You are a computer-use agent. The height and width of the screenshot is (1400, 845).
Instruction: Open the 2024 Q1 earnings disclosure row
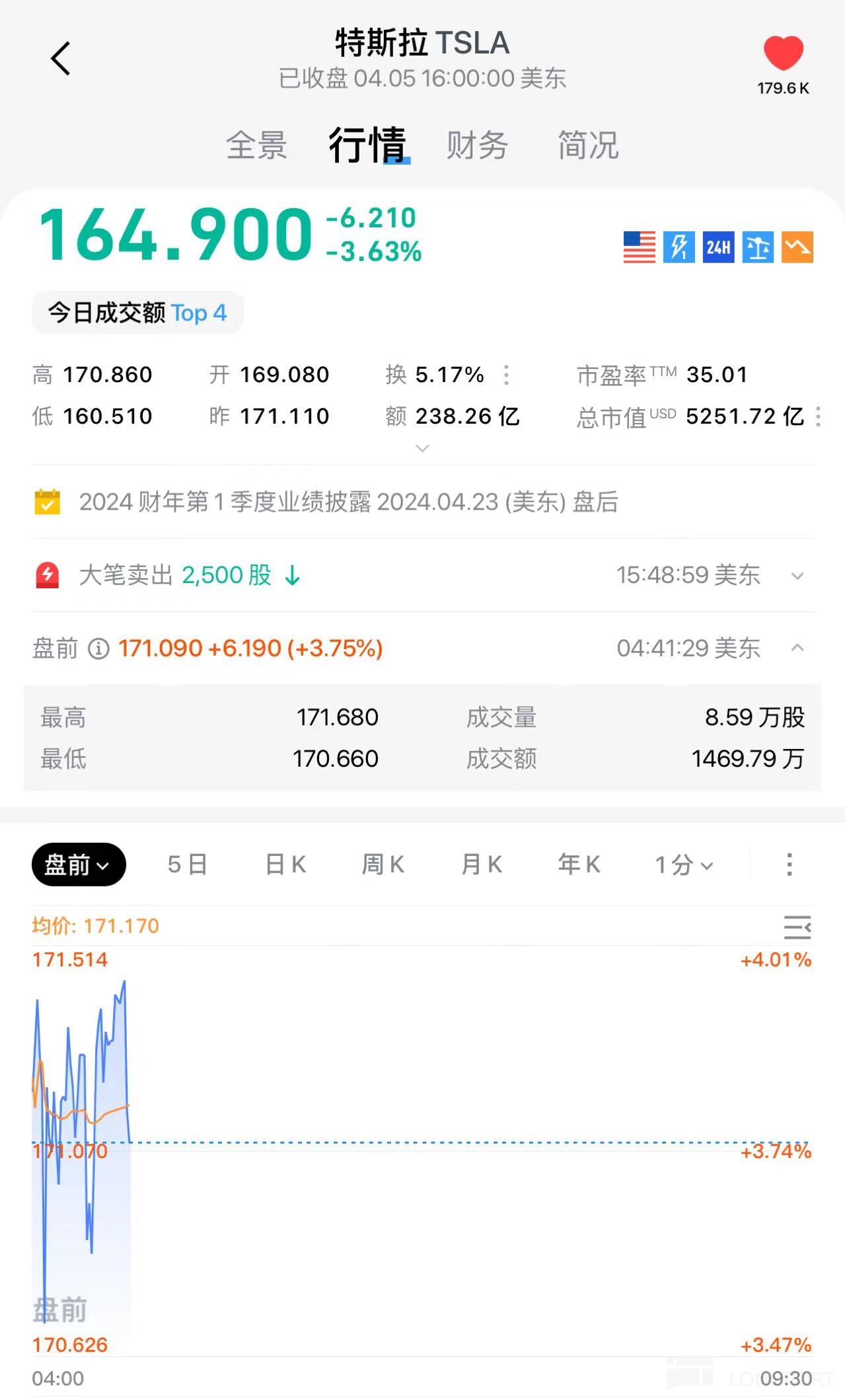click(349, 502)
